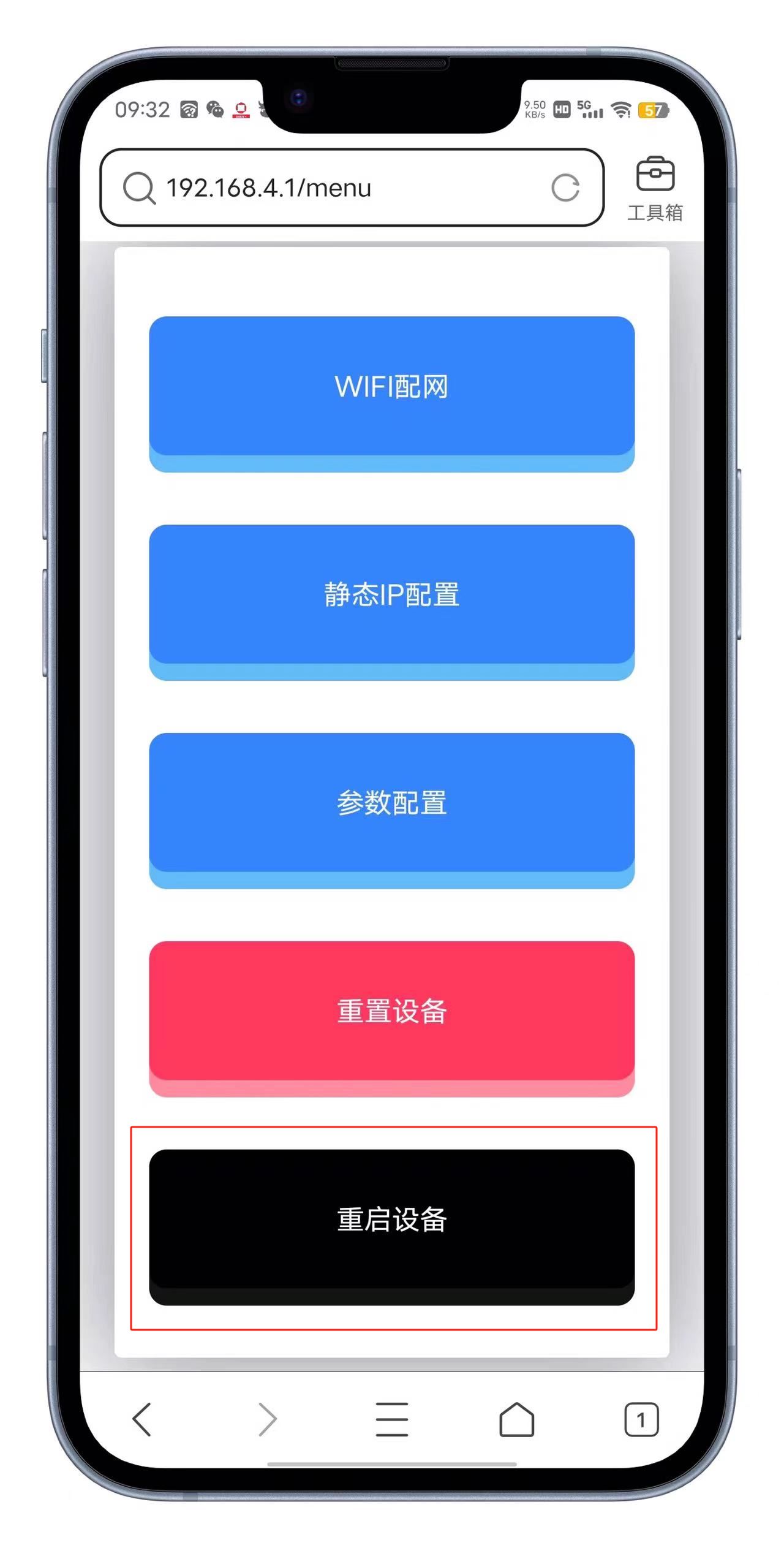The image size is (784, 1548).
Task: Go forward to the next page
Action: 267,1419
